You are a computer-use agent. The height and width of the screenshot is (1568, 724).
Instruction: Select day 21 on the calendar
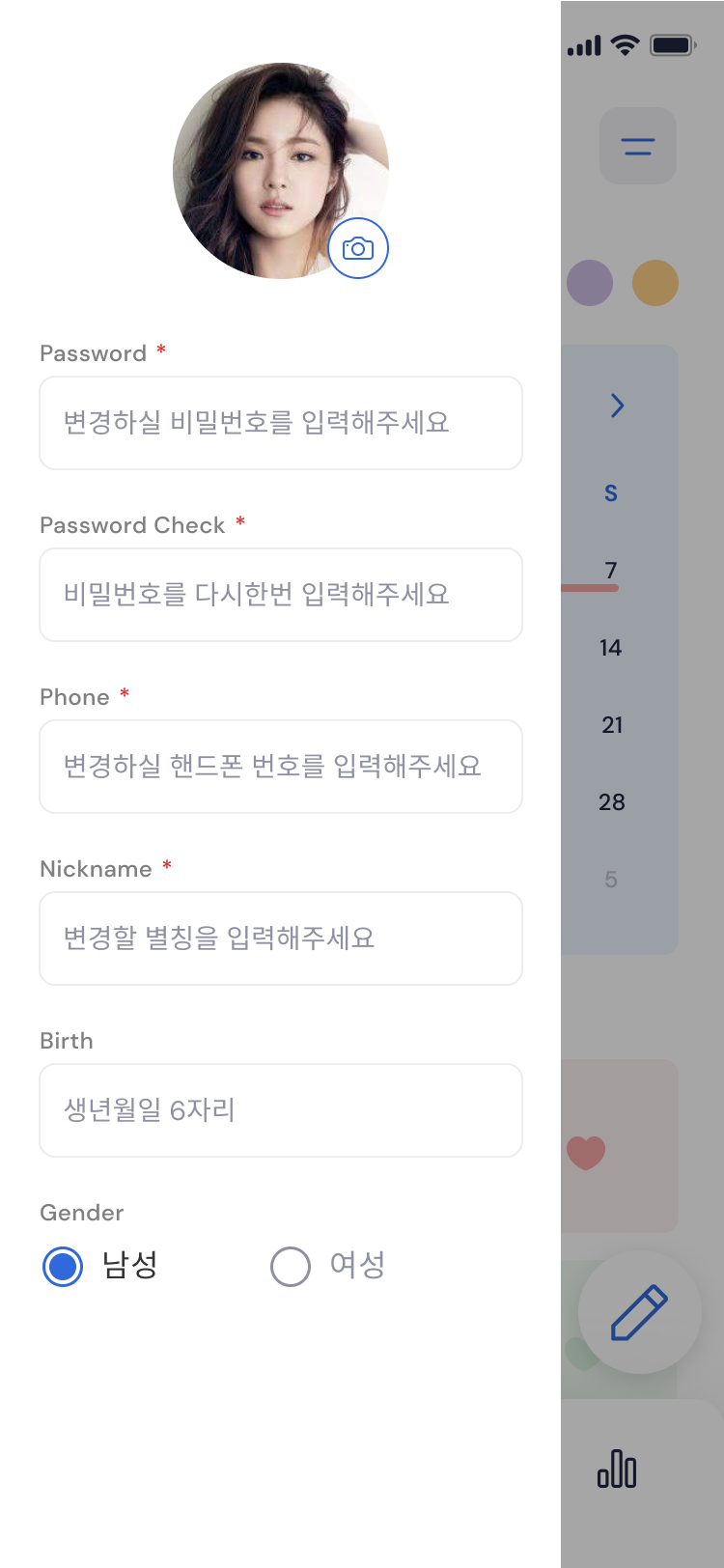(x=612, y=725)
